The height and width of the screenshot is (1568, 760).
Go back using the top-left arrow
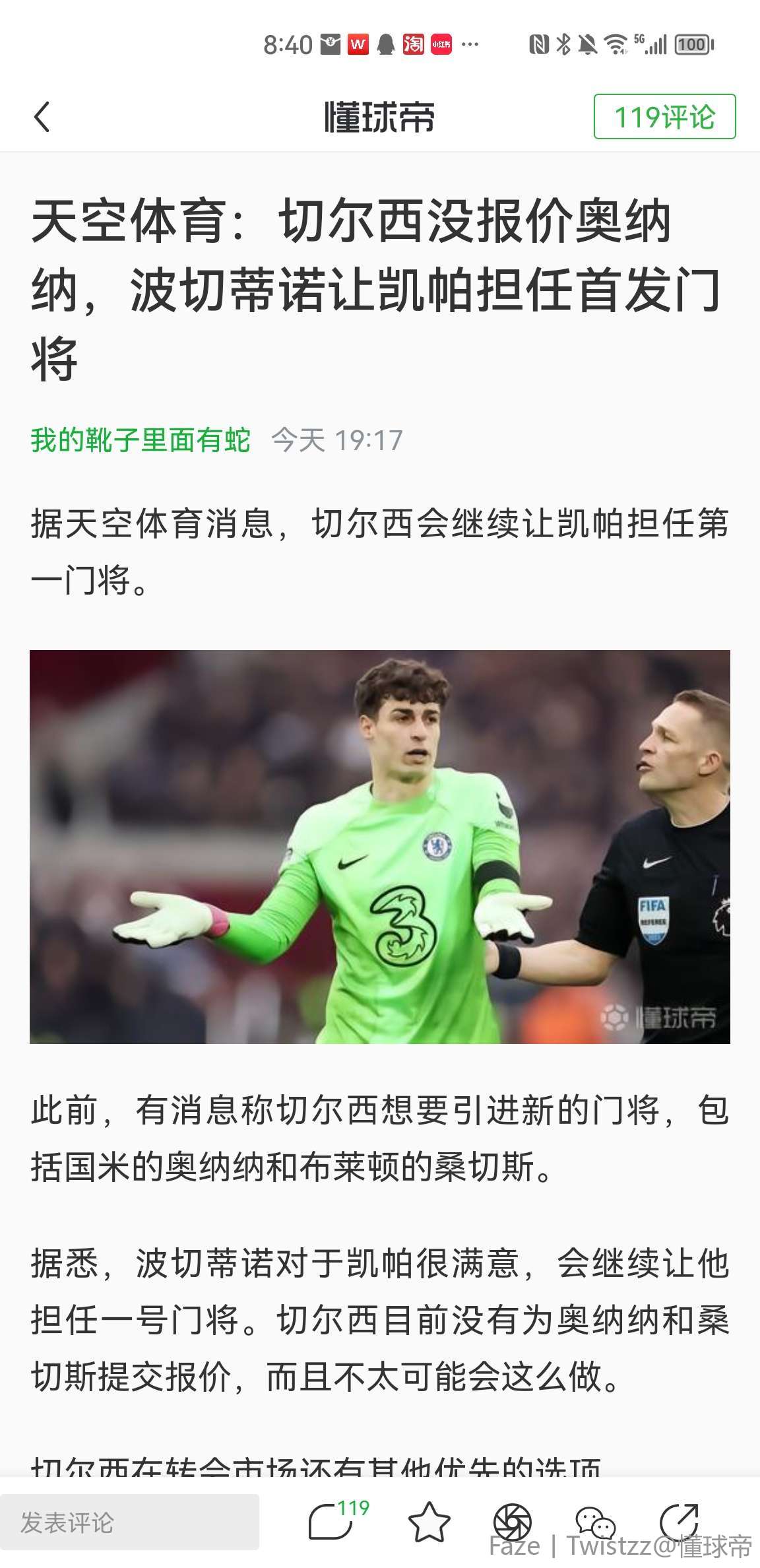point(42,117)
